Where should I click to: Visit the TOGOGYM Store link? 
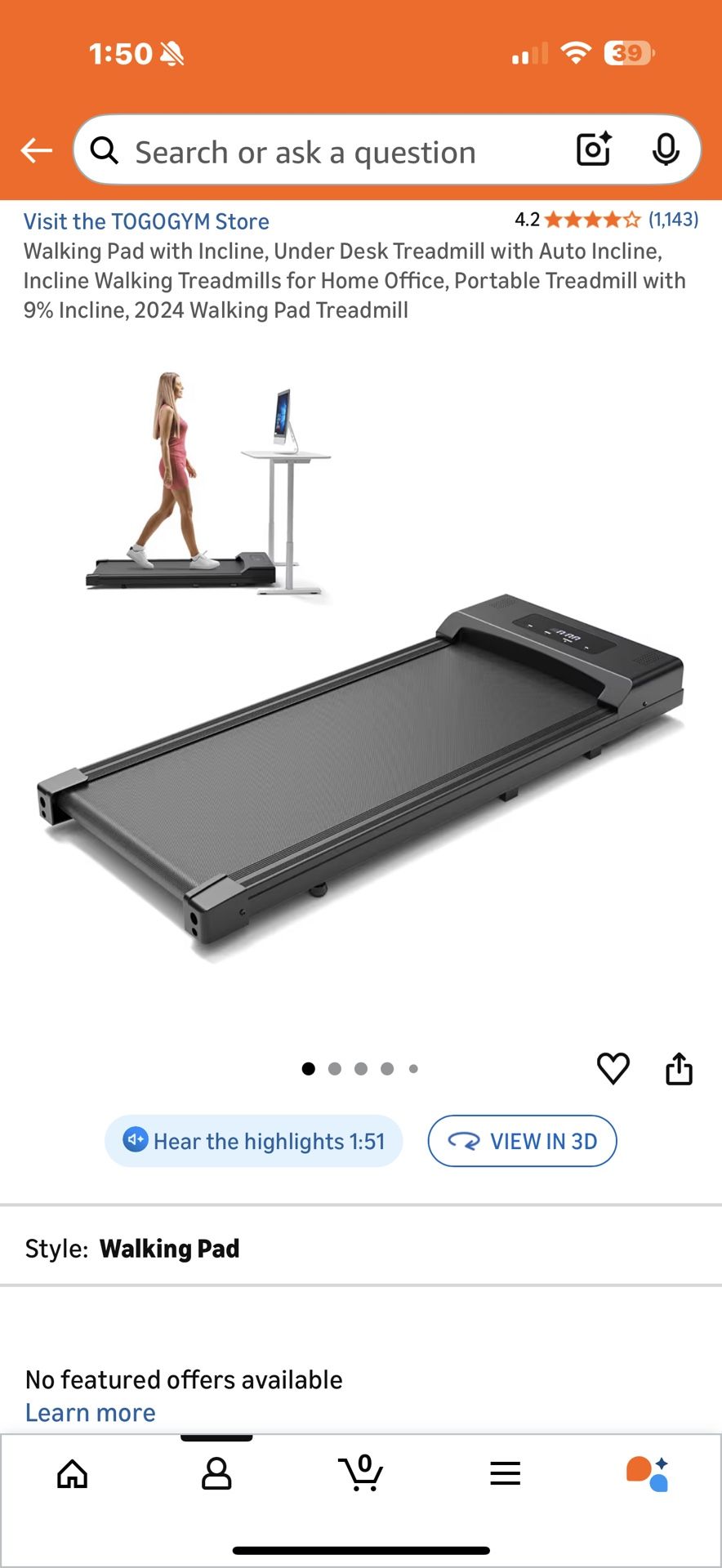145,221
